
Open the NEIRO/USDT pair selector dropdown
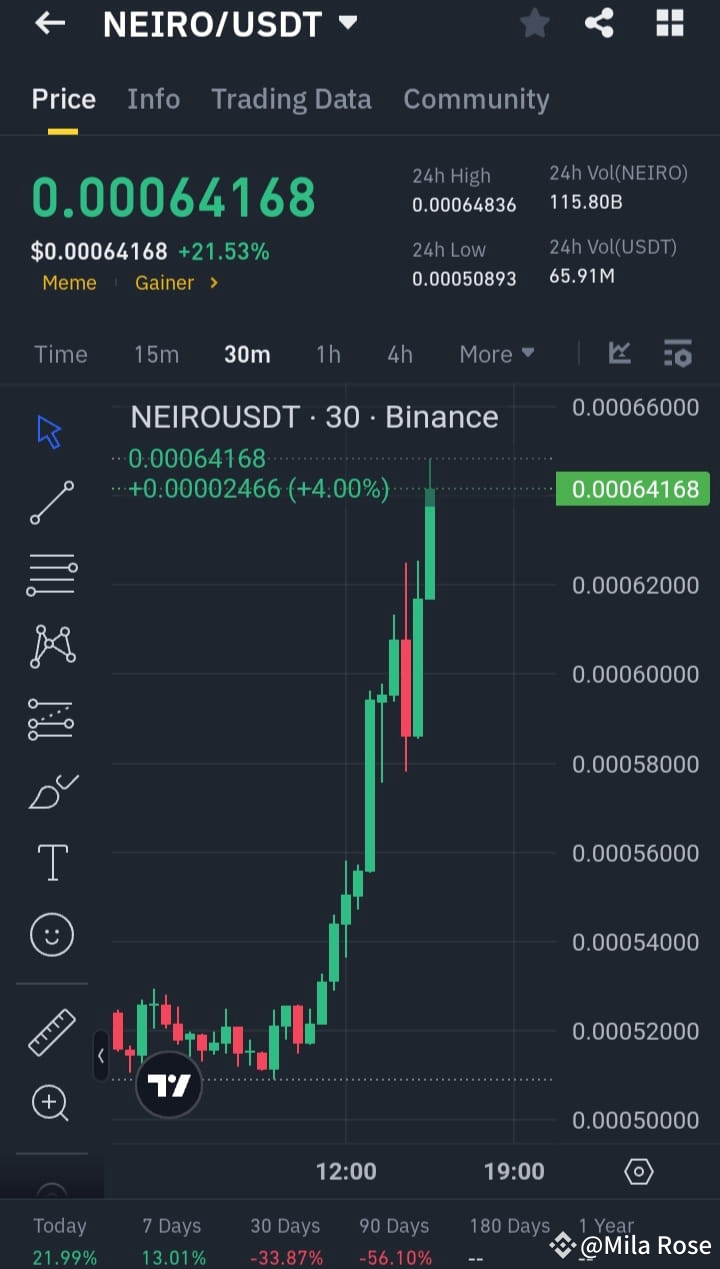(x=347, y=23)
